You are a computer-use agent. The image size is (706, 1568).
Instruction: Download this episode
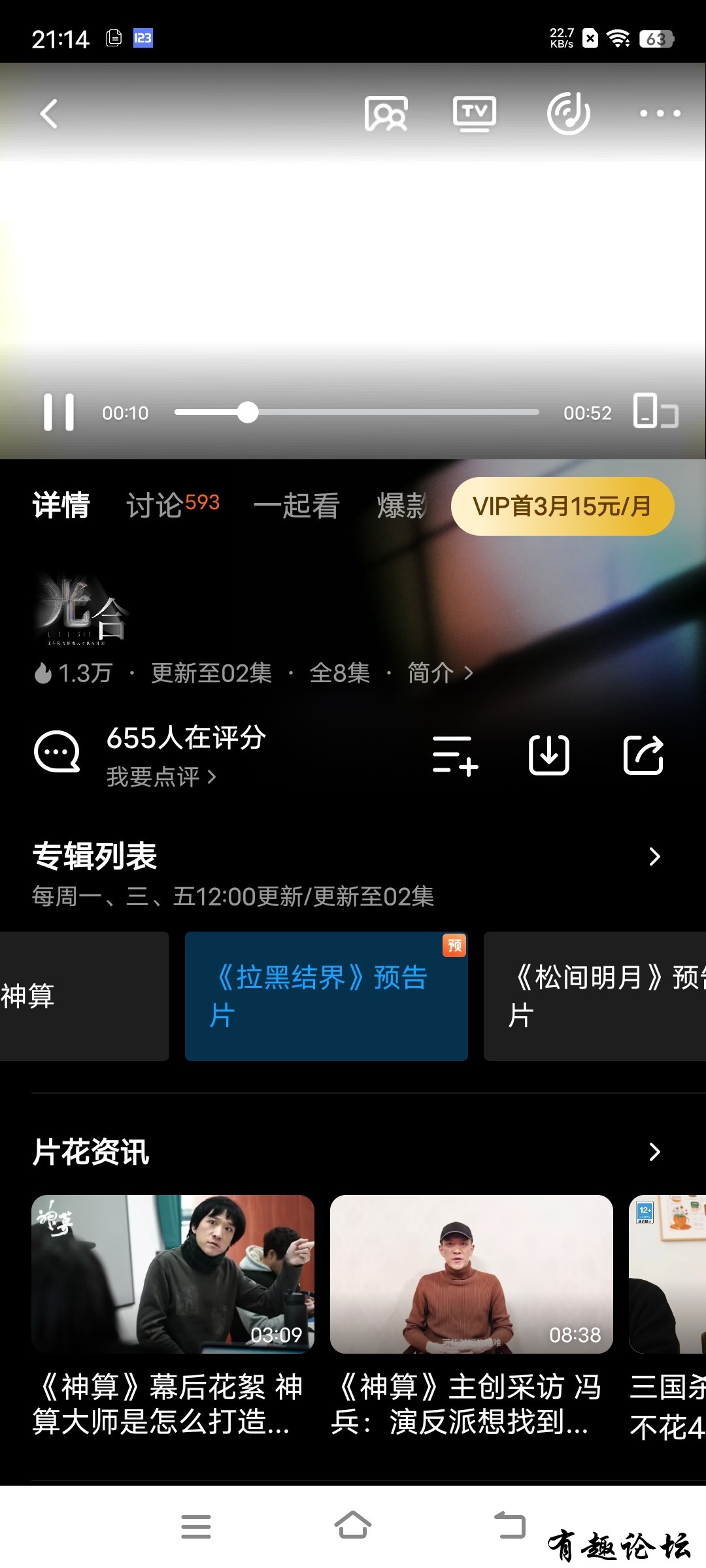click(548, 755)
